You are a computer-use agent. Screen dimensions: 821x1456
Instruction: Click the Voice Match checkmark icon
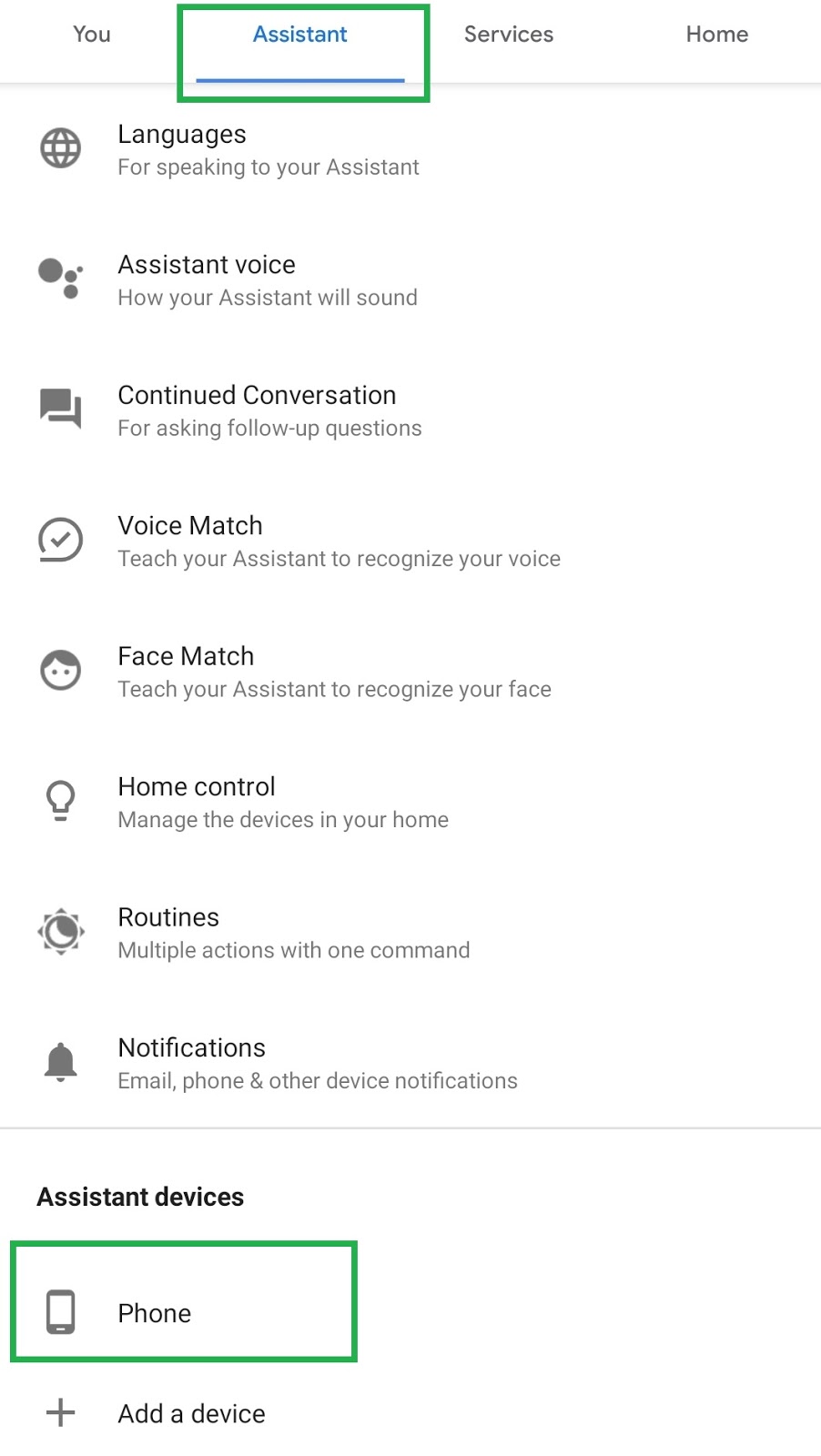(x=60, y=540)
